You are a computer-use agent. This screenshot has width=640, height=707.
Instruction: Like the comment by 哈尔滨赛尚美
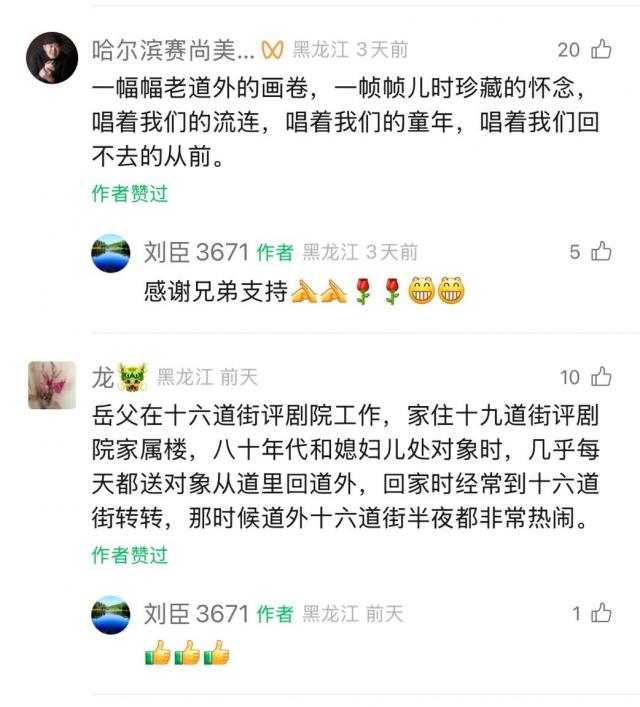(x=600, y=49)
